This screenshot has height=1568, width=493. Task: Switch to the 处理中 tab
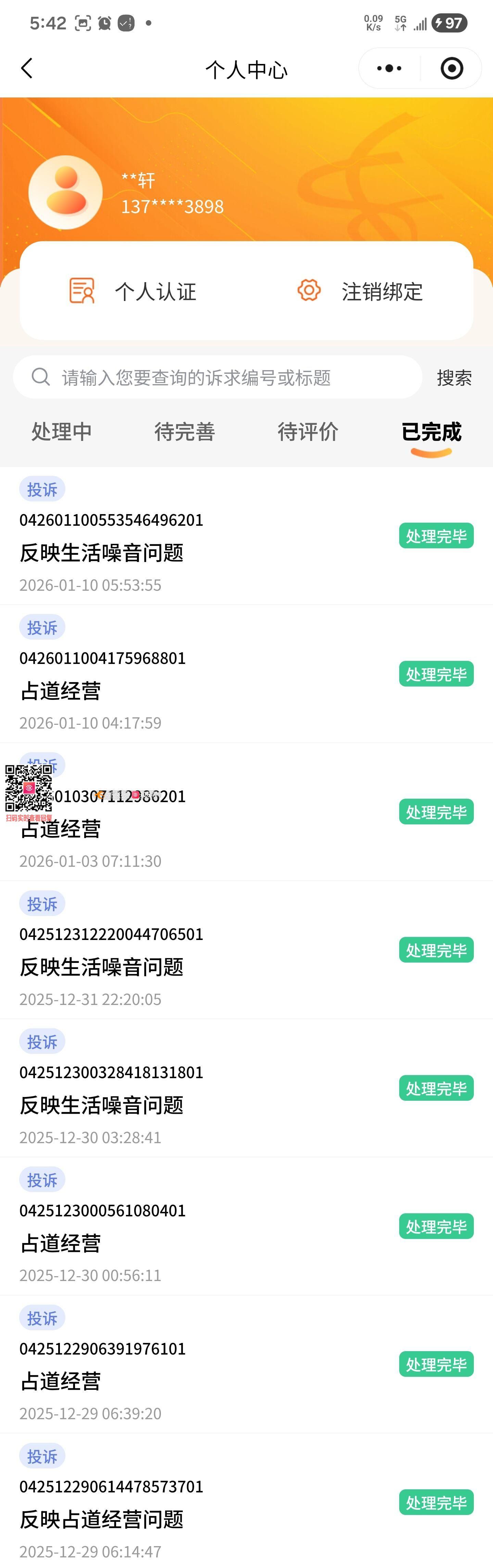(62, 432)
